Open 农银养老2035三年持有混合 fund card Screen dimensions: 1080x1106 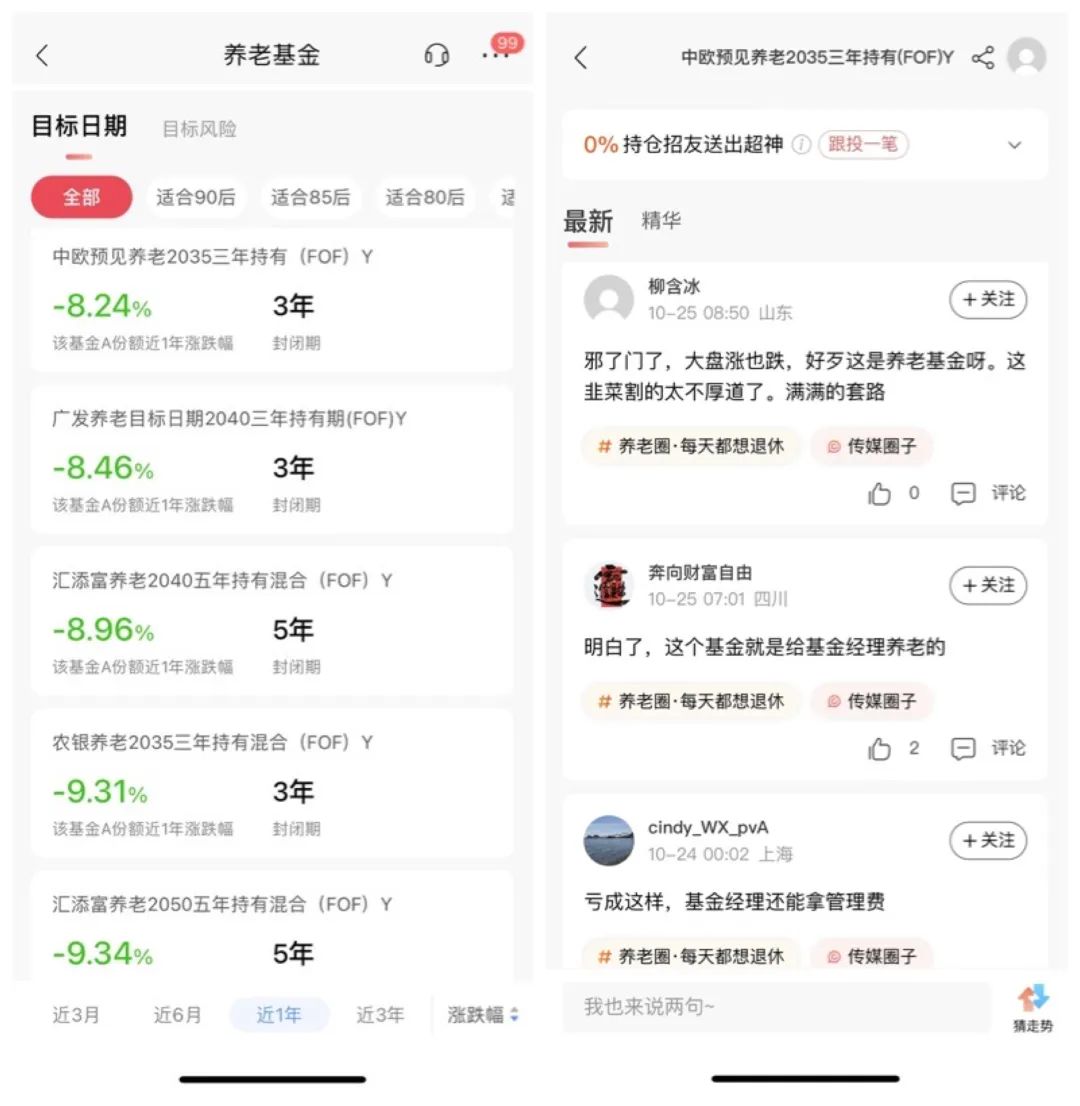point(272,784)
